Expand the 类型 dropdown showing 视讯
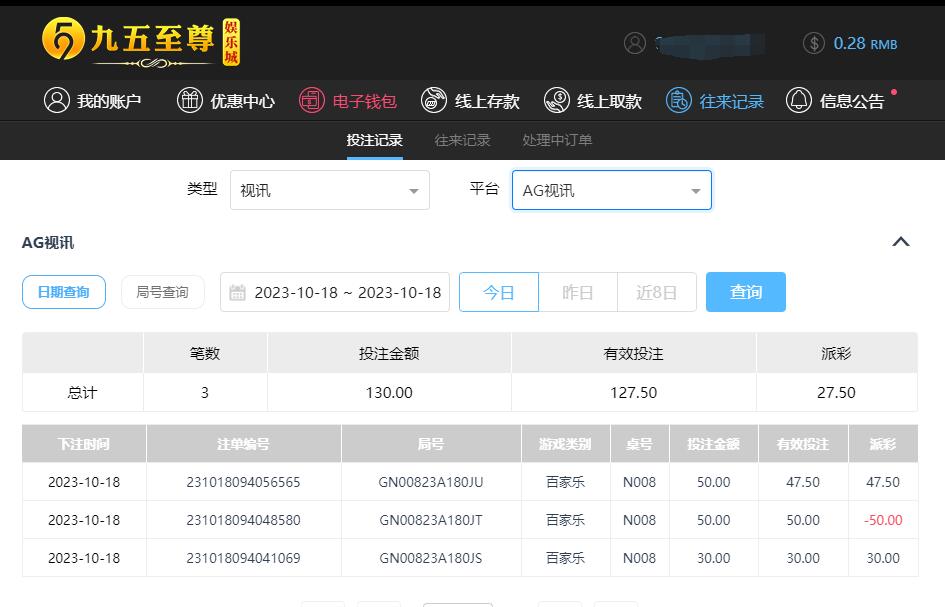 pos(330,190)
